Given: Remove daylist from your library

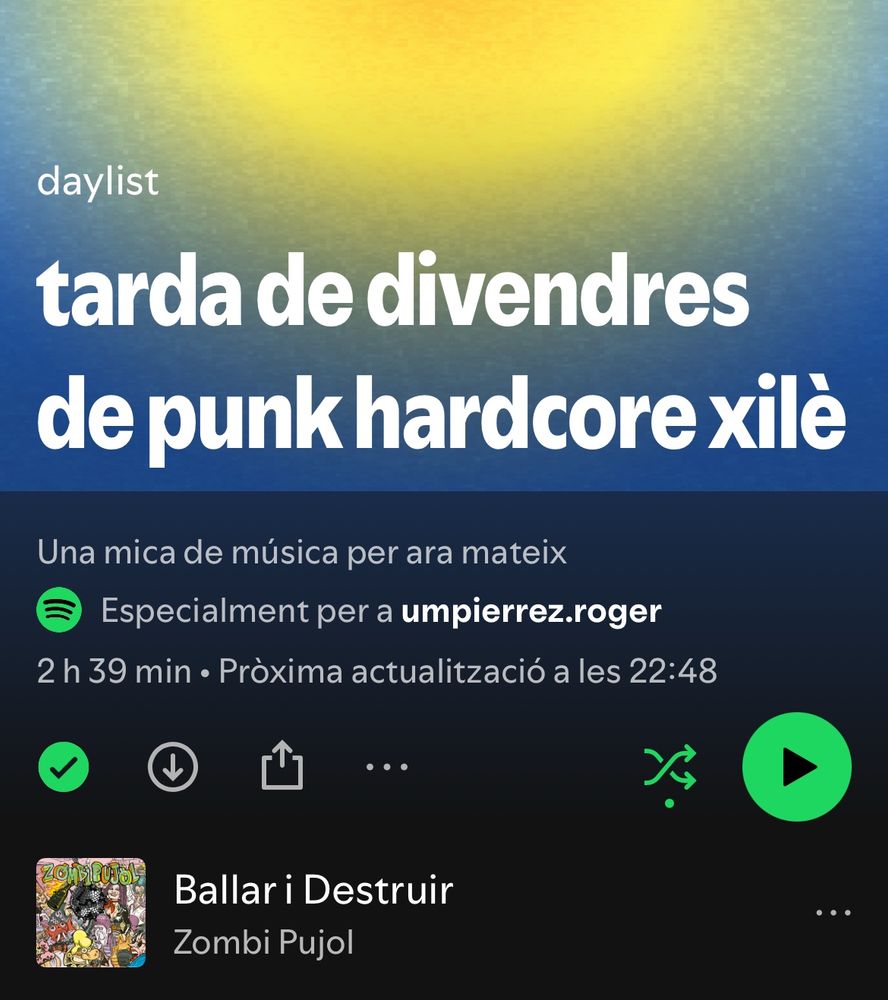Looking at the screenshot, I should click(x=63, y=767).
